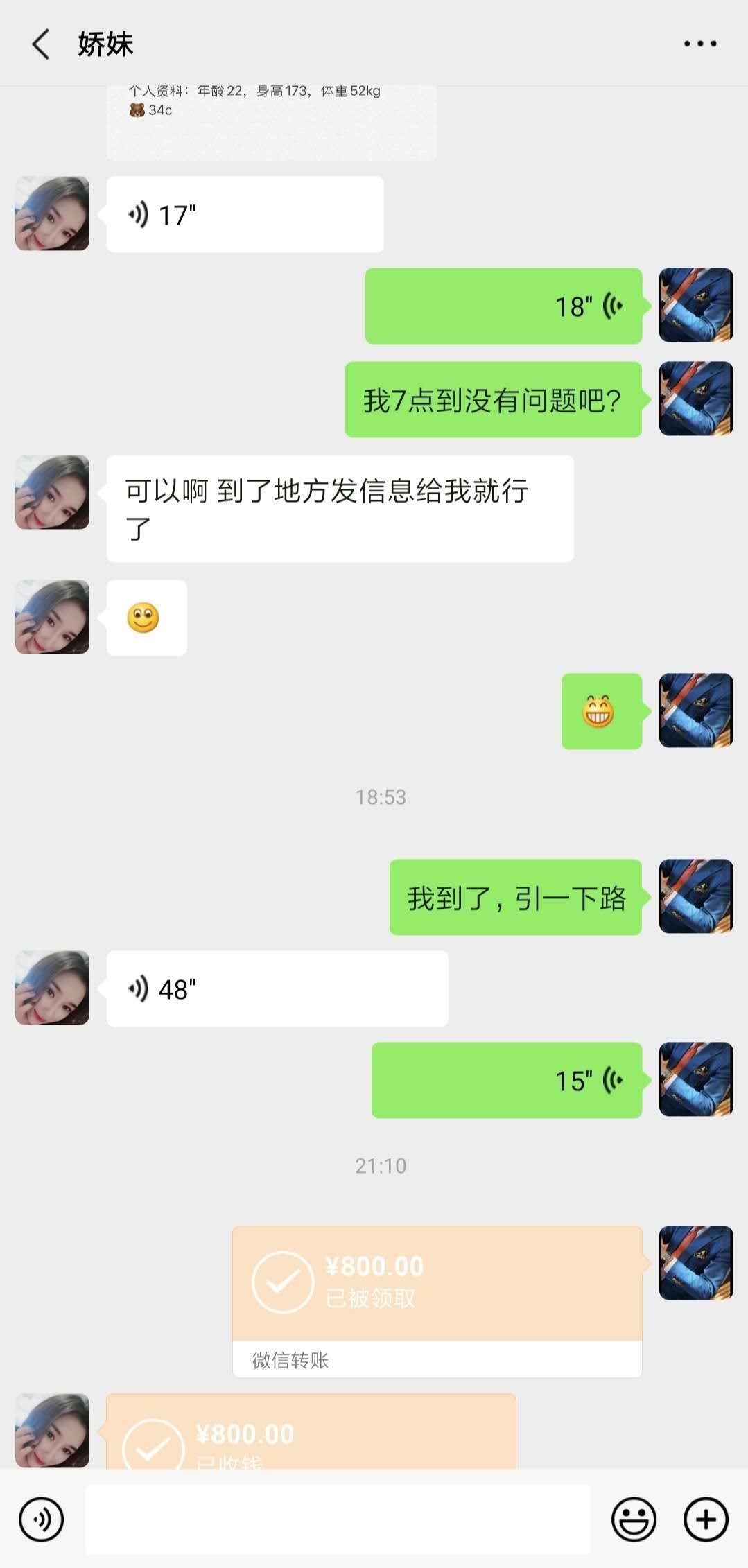
Task: Tap the 😊 smiley emoji message
Action: [x=146, y=618]
